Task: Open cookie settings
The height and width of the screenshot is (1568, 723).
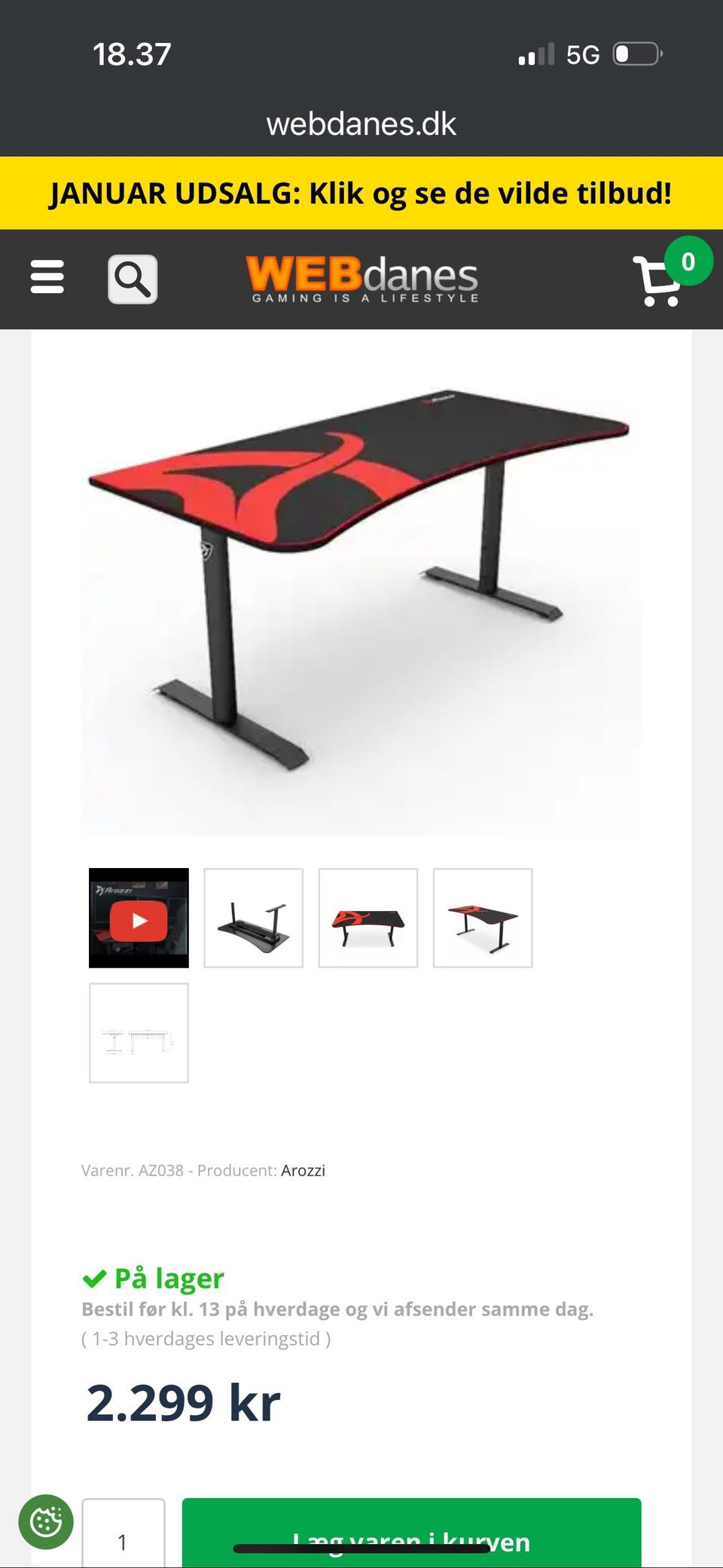Action: 46,1521
